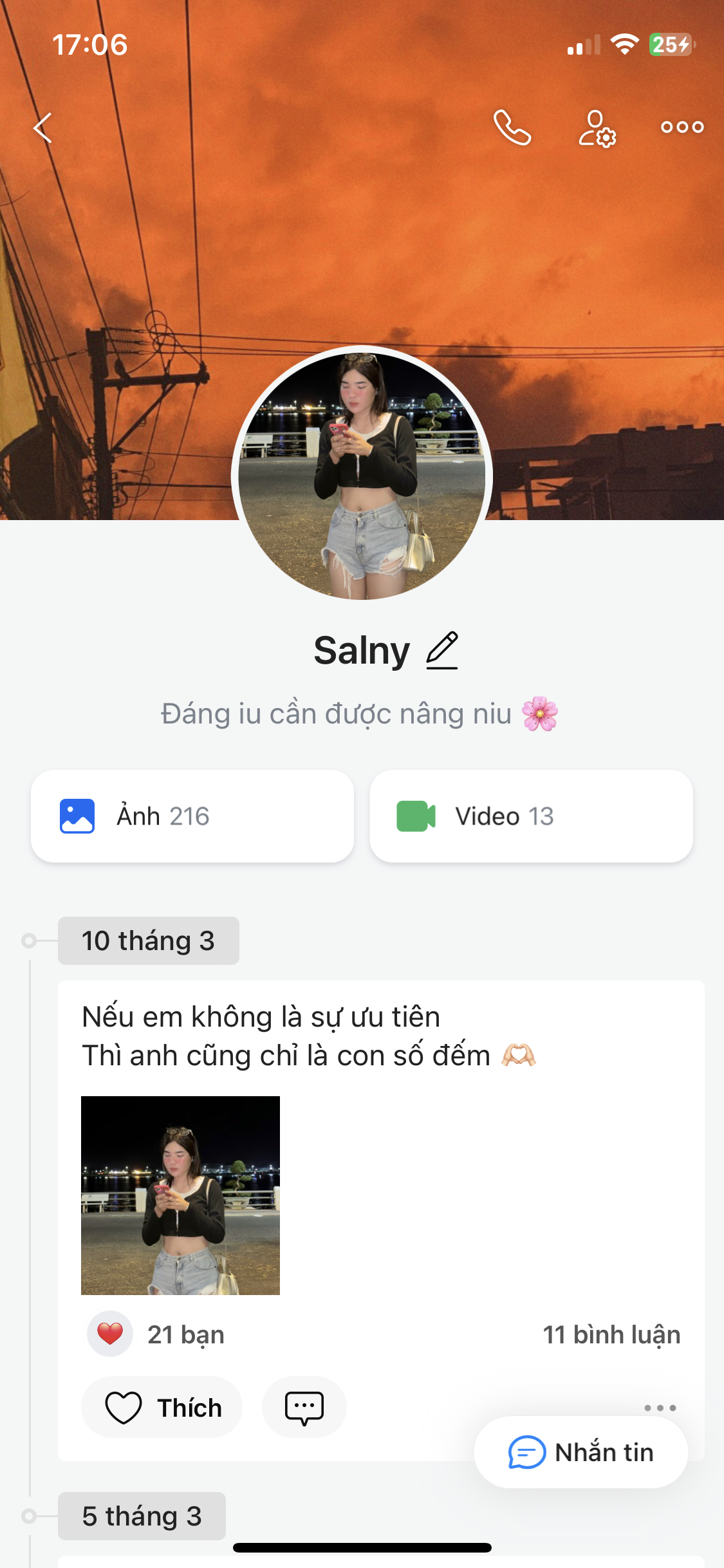Image resolution: width=724 pixels, height=1568 pixels.
Task: Open the top overflow menu
Action: pyautogui.click(x=682, y=127)
